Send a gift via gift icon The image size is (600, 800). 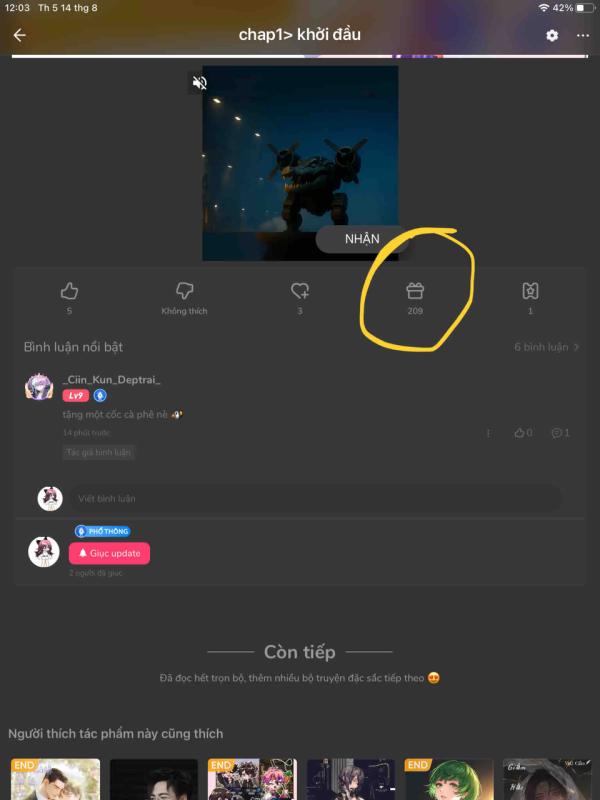(415, 291)
